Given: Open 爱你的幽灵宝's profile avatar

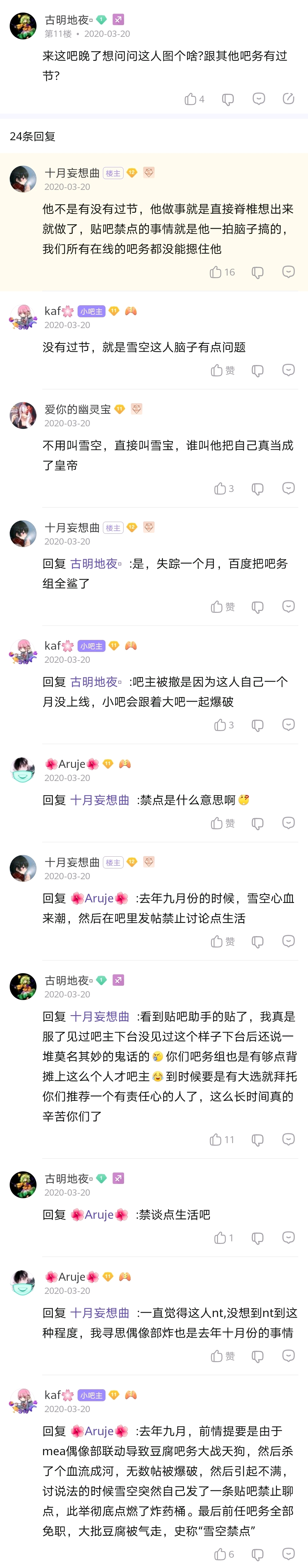Looking at the screenshot, I should point(23,415).
